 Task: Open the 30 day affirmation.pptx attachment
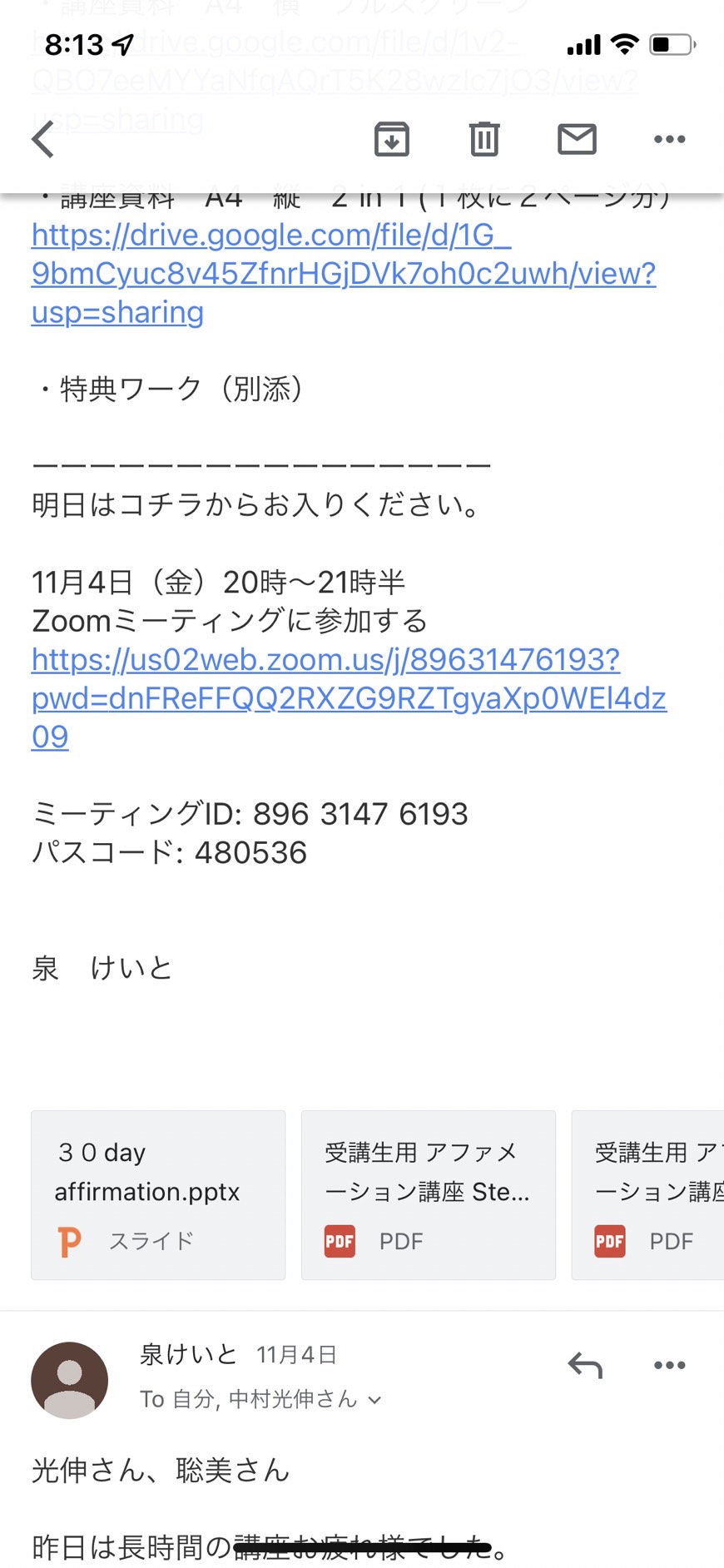(x=158, y=1195)
